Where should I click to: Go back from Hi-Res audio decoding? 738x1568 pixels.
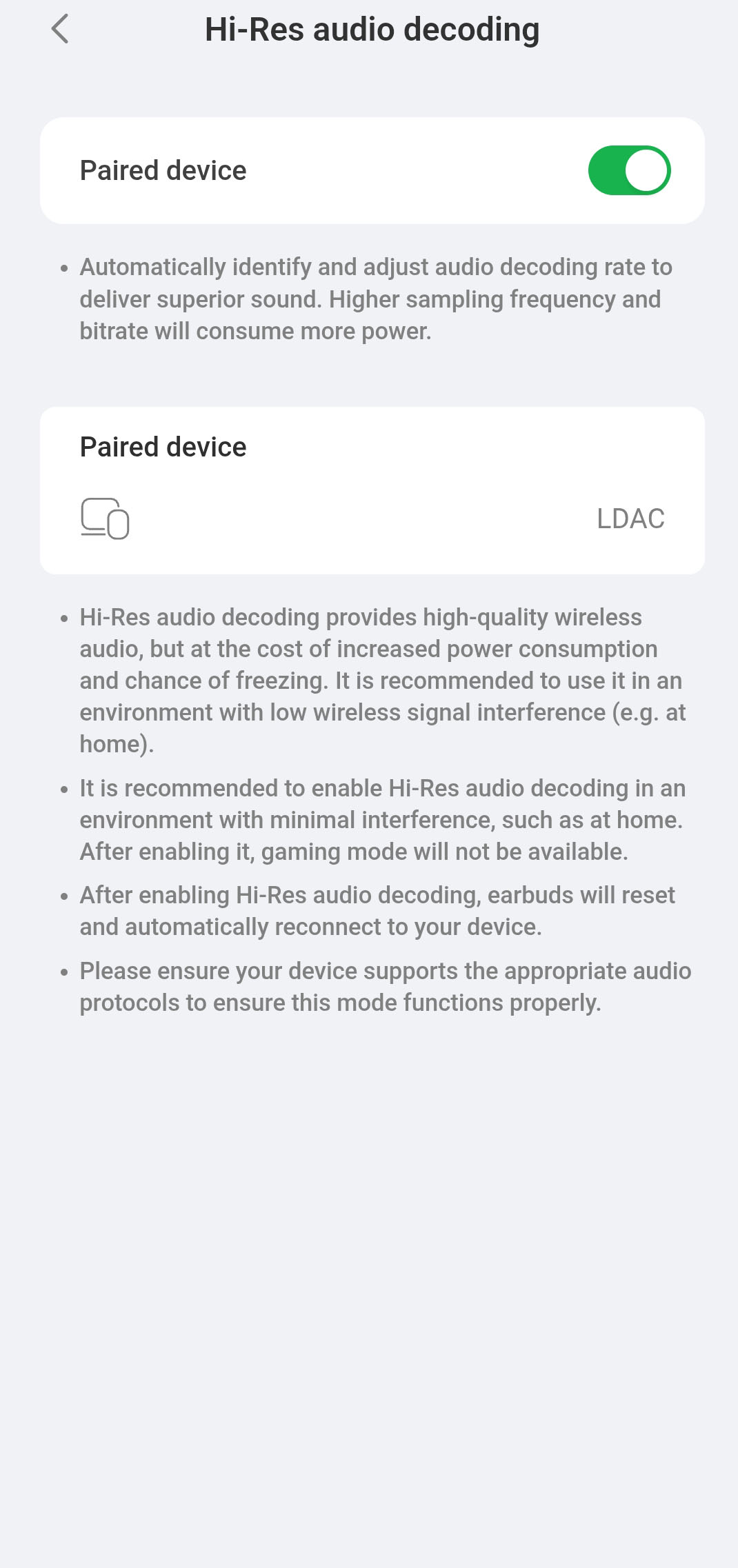(61, 30)
